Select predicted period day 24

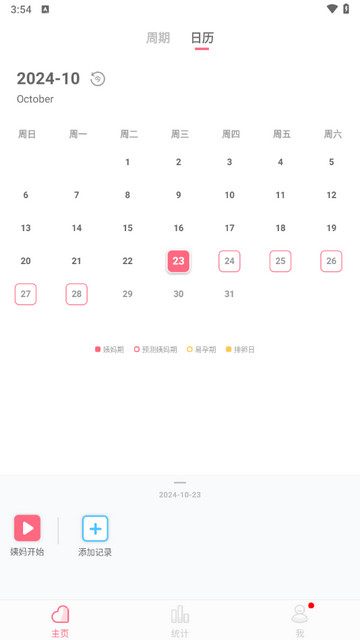[x=229, y=261]
